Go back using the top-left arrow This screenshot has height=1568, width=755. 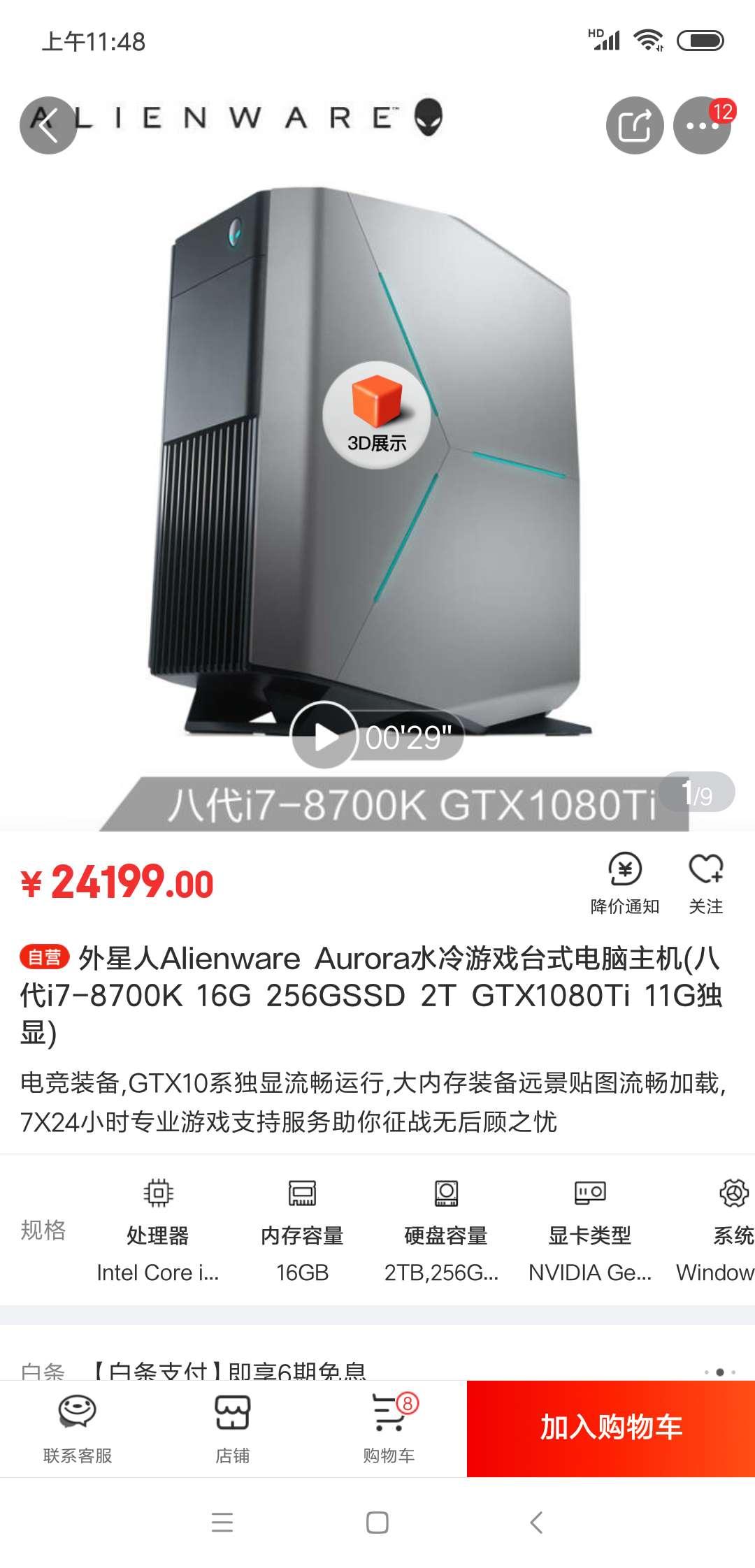pyautogui.click(x=48, y=126)
